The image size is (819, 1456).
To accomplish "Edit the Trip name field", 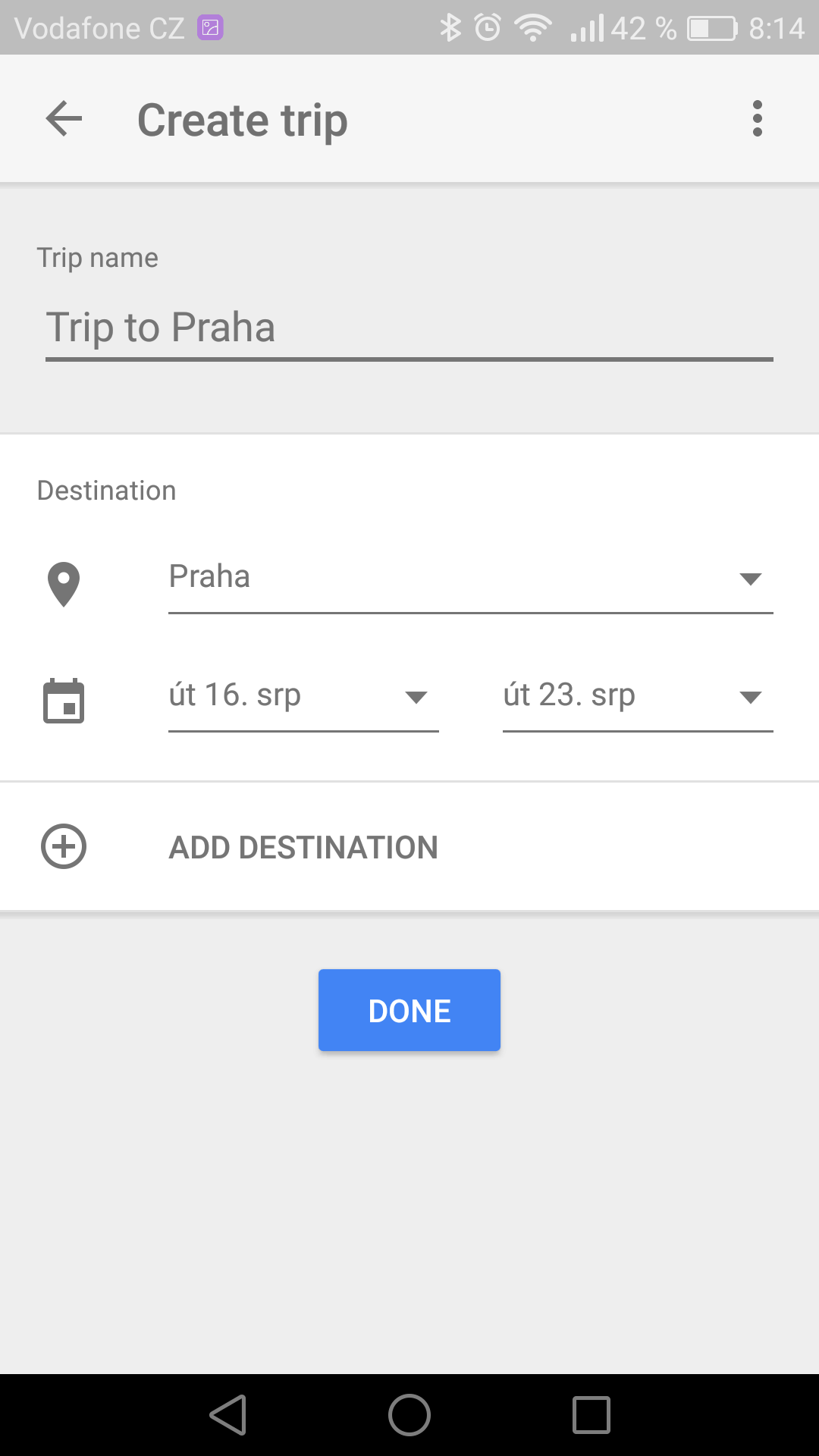I will click(x=409, y=328).
